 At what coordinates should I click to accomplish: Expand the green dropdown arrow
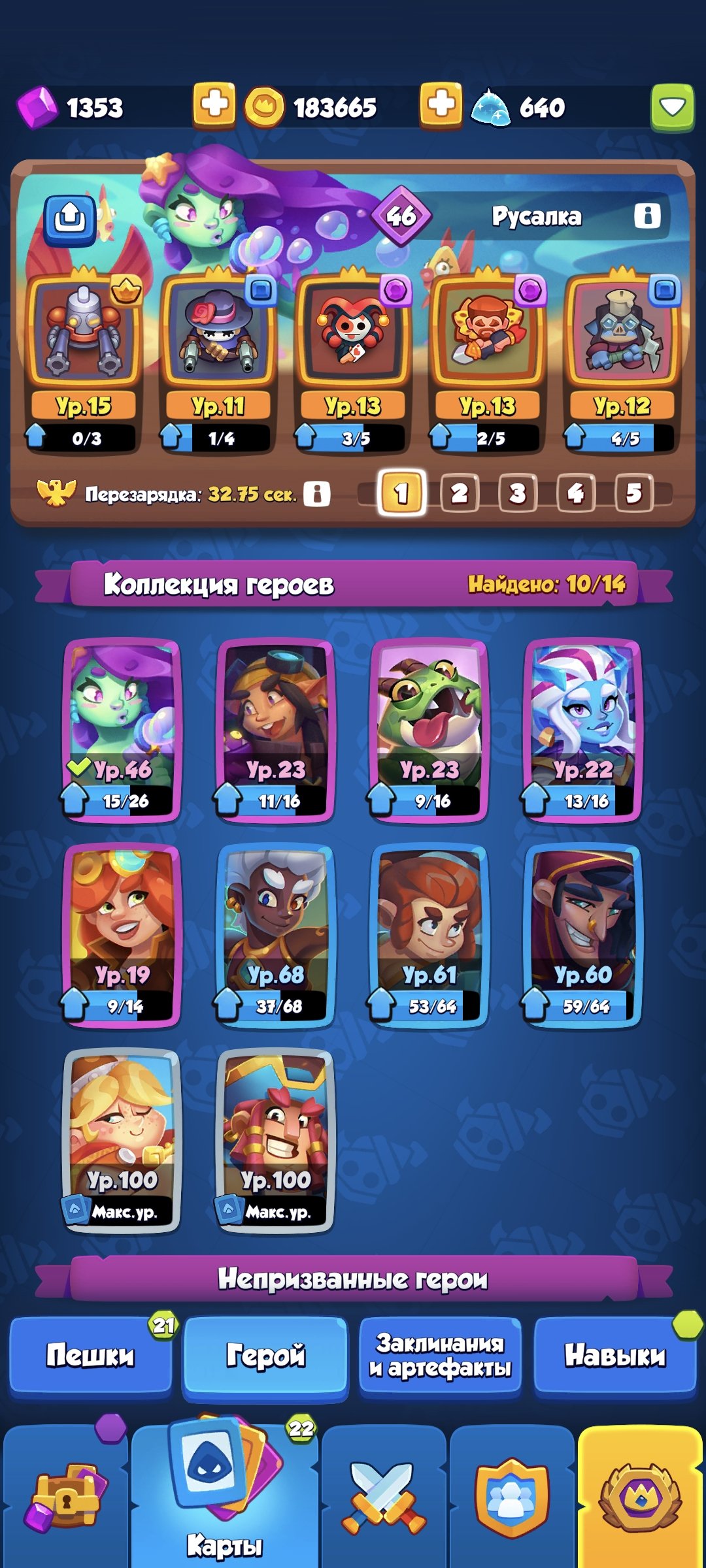tap(672, 107)
